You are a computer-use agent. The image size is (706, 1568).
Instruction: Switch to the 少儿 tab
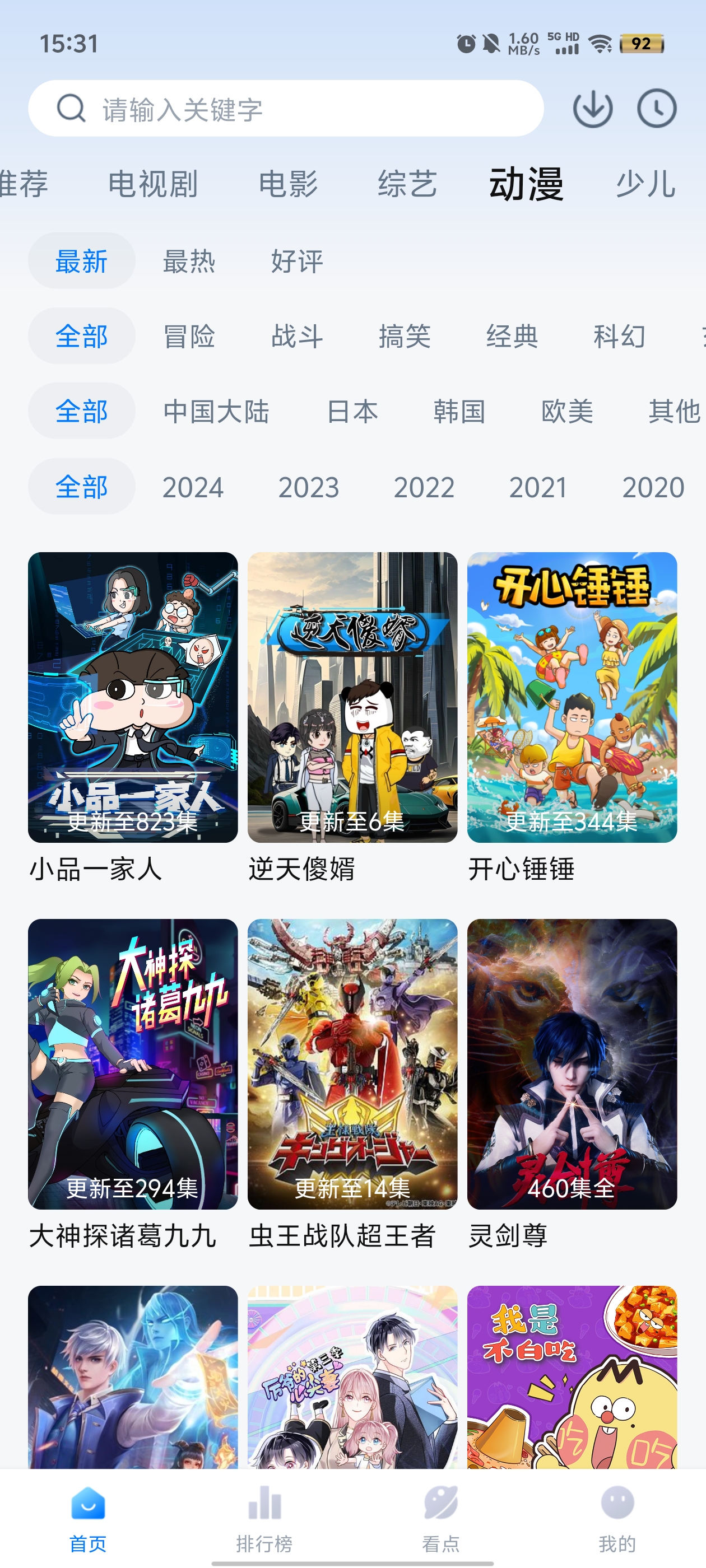(645, 184)
